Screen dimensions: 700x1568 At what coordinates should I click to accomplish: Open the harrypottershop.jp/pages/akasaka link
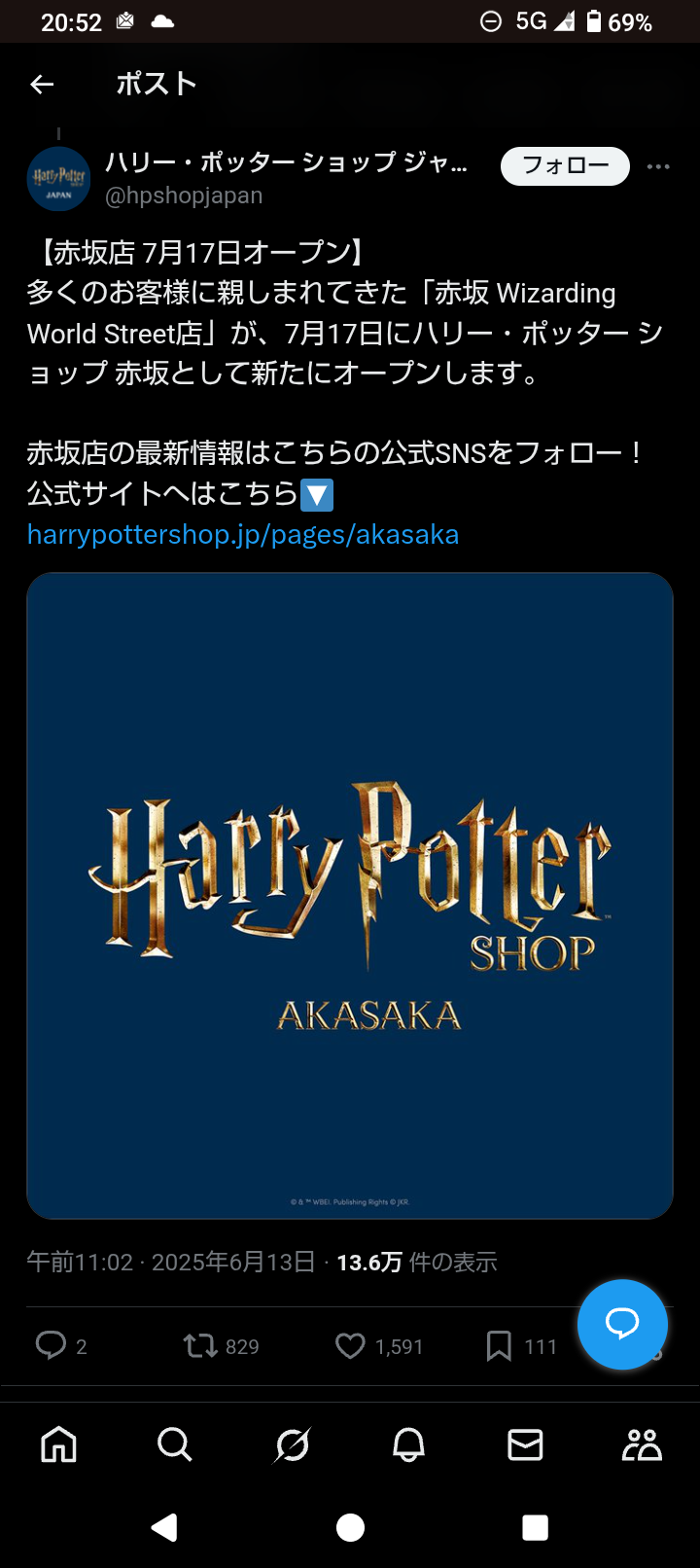pos(243,534)
